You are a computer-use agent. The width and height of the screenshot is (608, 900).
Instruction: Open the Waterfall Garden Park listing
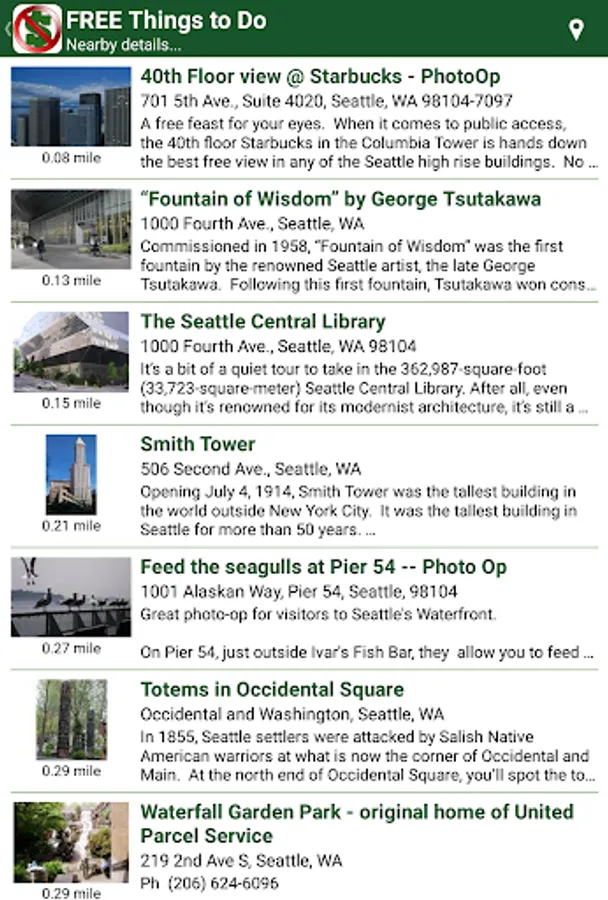click(x=304, y=847)
